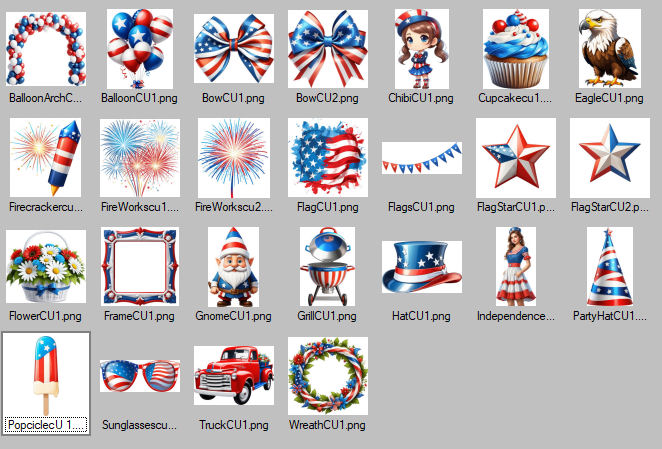Open the Cupcakecu1 image file
Image resolution: width=662 pixels, height=449 pixels.
tap(515, 49)
